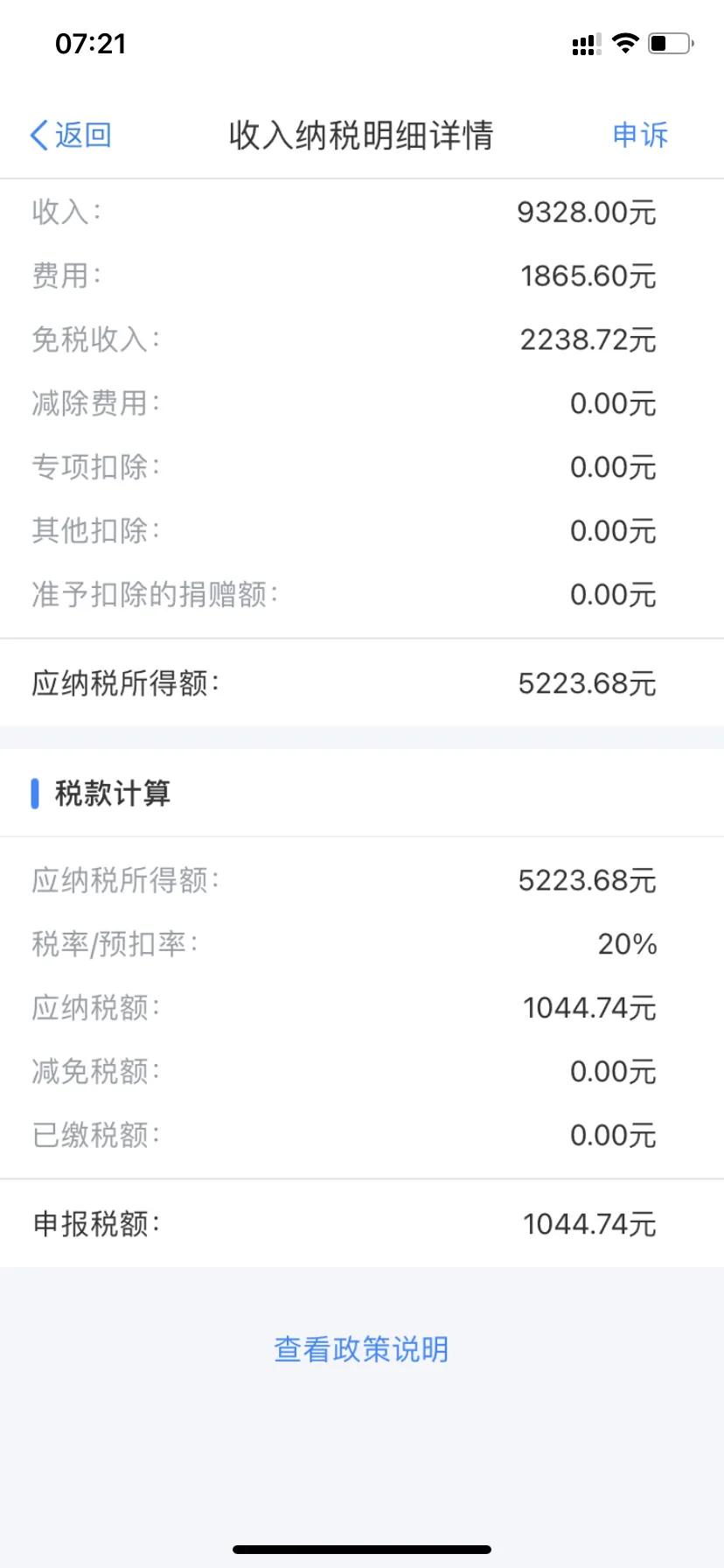Screen dimensions: 724x1568
Task: Tap the 申诉 appeal icon area
Action: coord(640,135)
